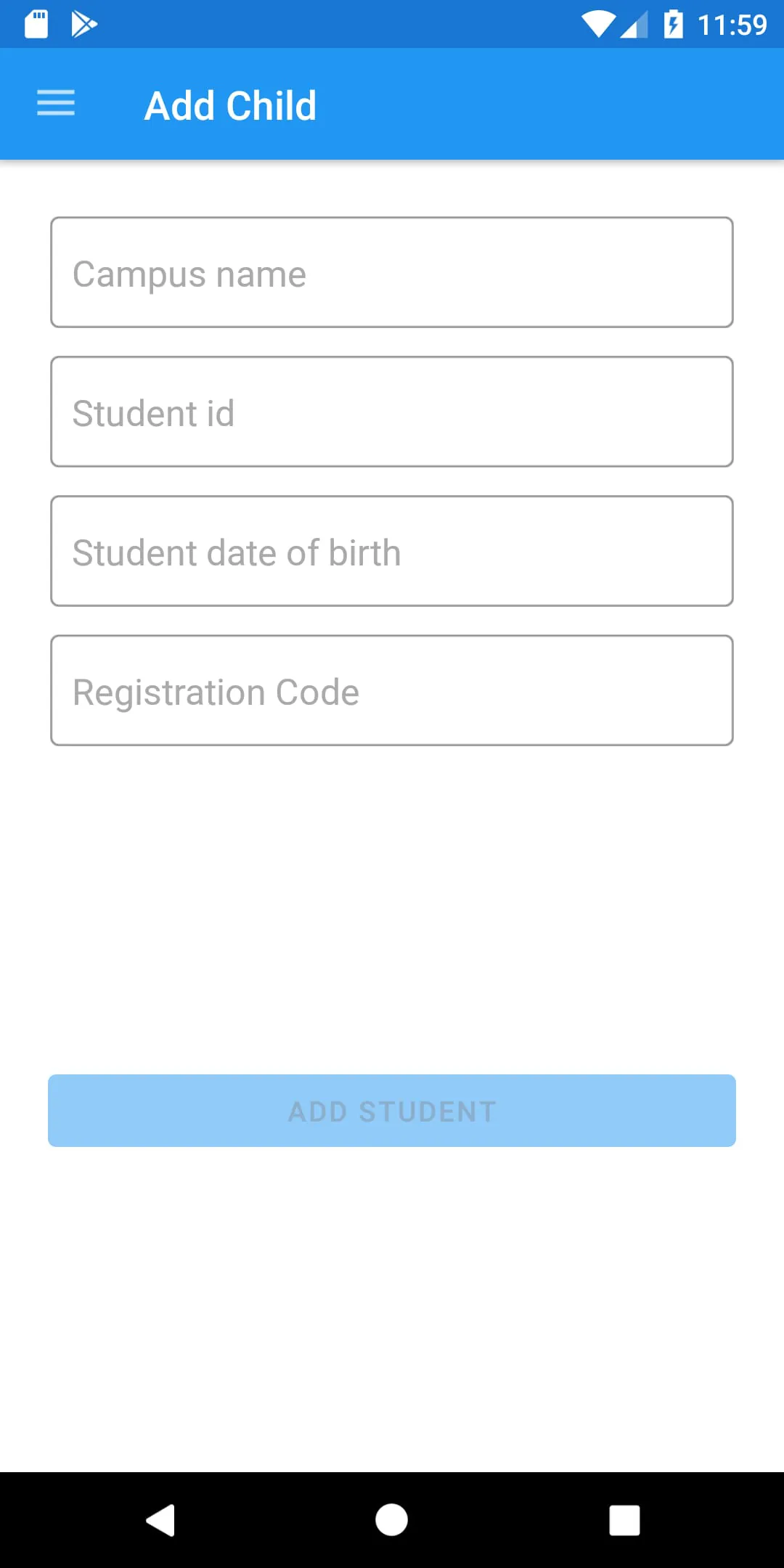Select the Campus name field

[392, 272]
